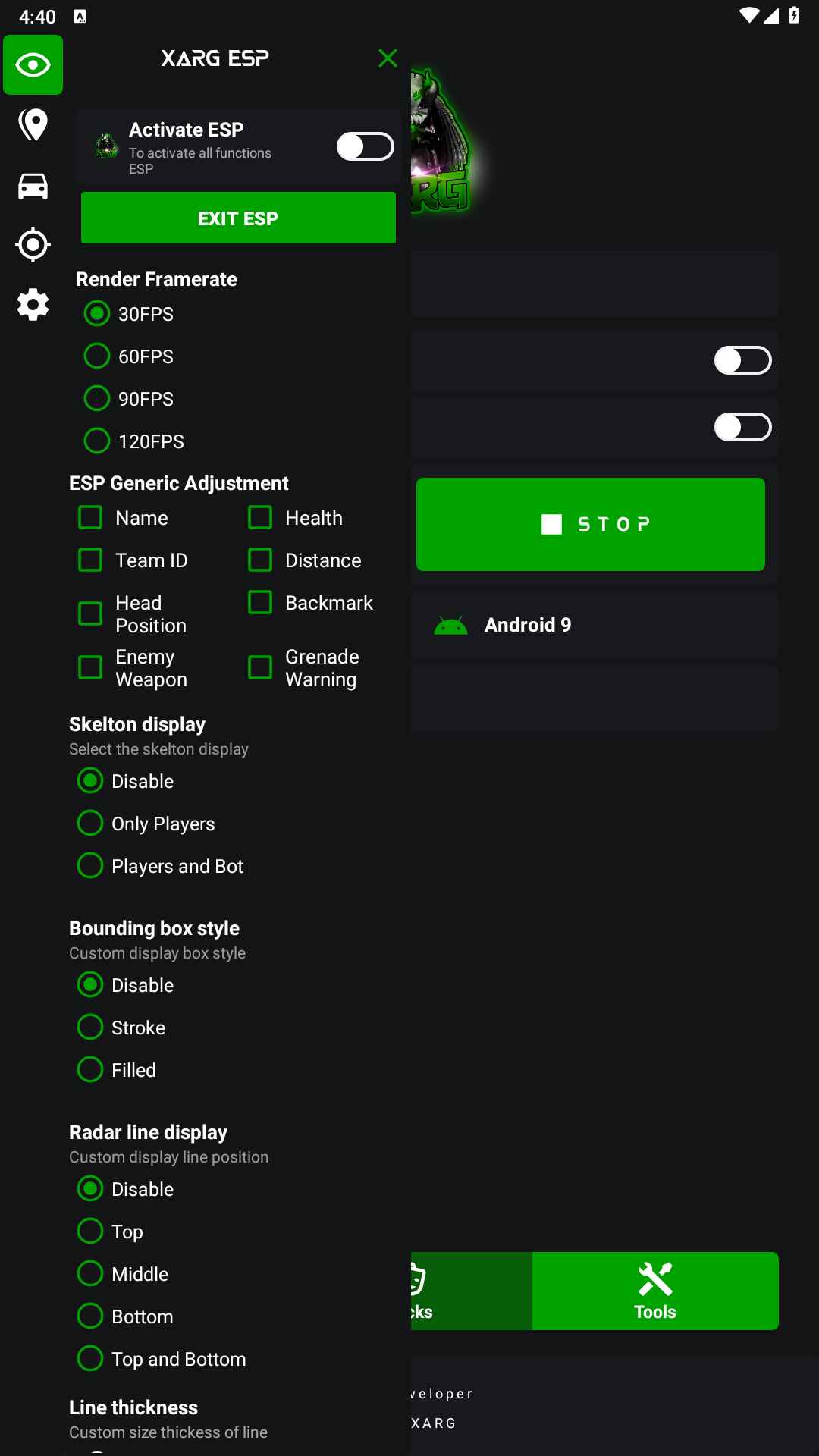The height and width of the screenshot is (1456, 819).
Task: Open the aimbot crosshair sidebar icon
Action: pos(32,244)
